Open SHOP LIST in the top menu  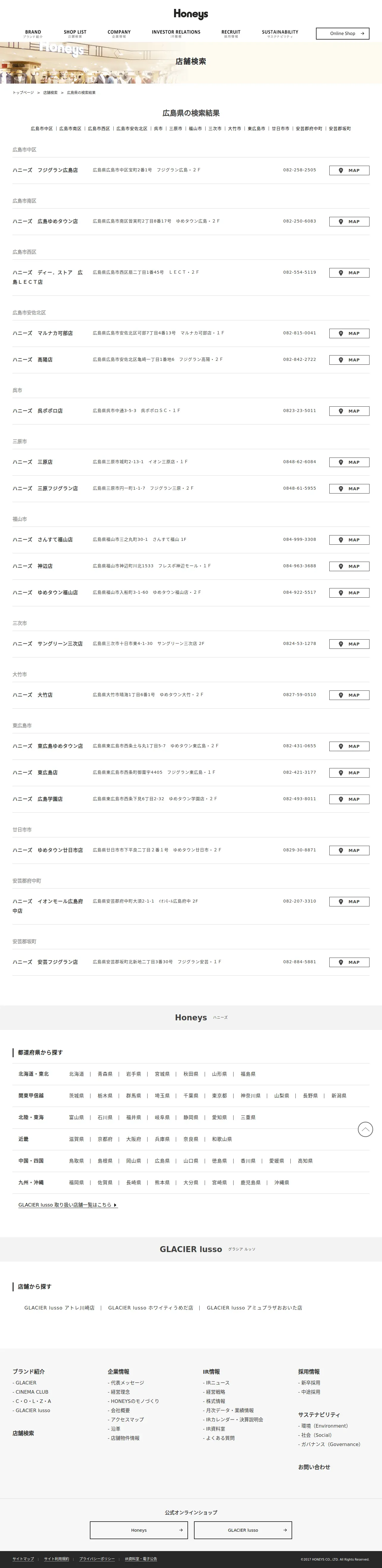point(75,34)
